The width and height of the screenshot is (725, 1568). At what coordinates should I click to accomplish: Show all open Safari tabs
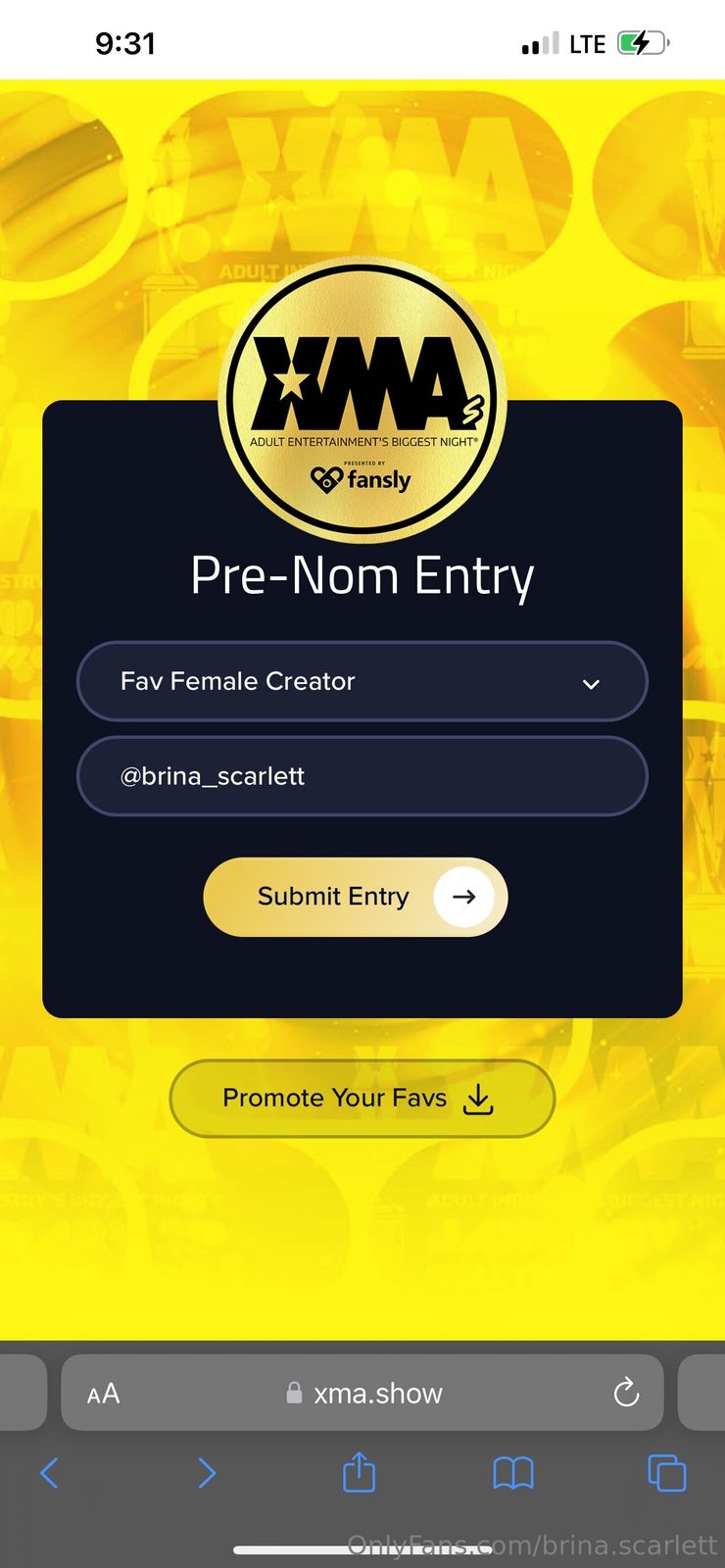point(666,1473)
